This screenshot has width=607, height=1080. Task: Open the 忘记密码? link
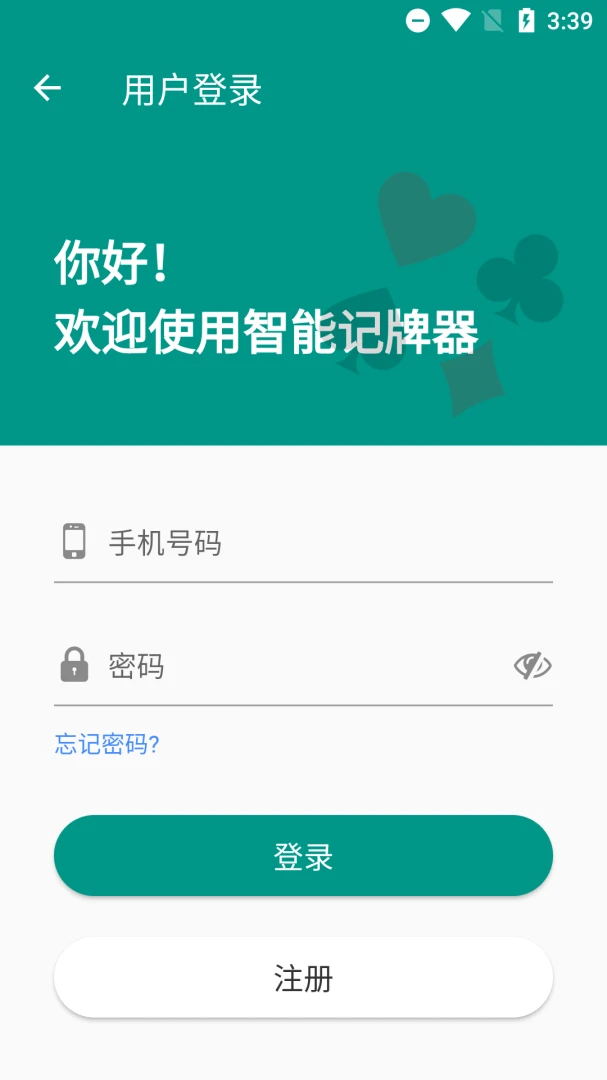[x=107, y=745]
